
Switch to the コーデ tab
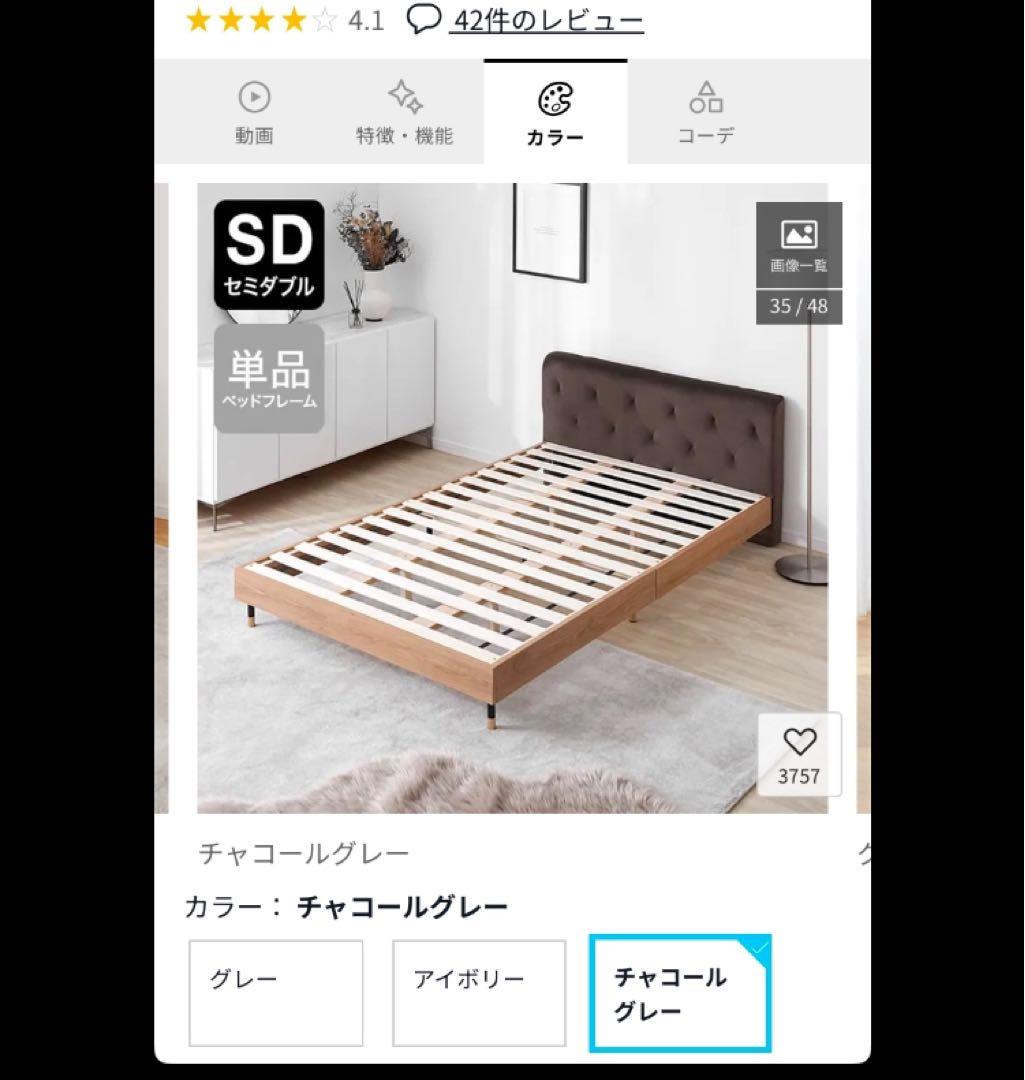pos(706,113)
